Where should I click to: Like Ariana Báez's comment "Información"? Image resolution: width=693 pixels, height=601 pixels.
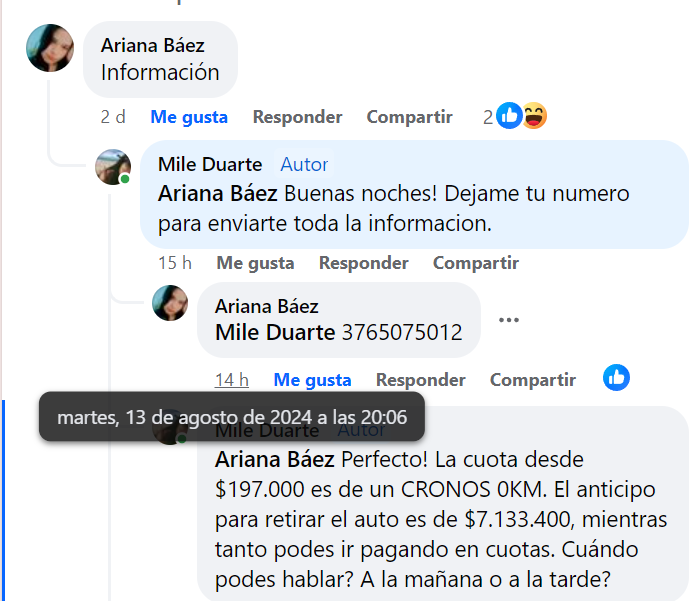click(x=189, y=117)
